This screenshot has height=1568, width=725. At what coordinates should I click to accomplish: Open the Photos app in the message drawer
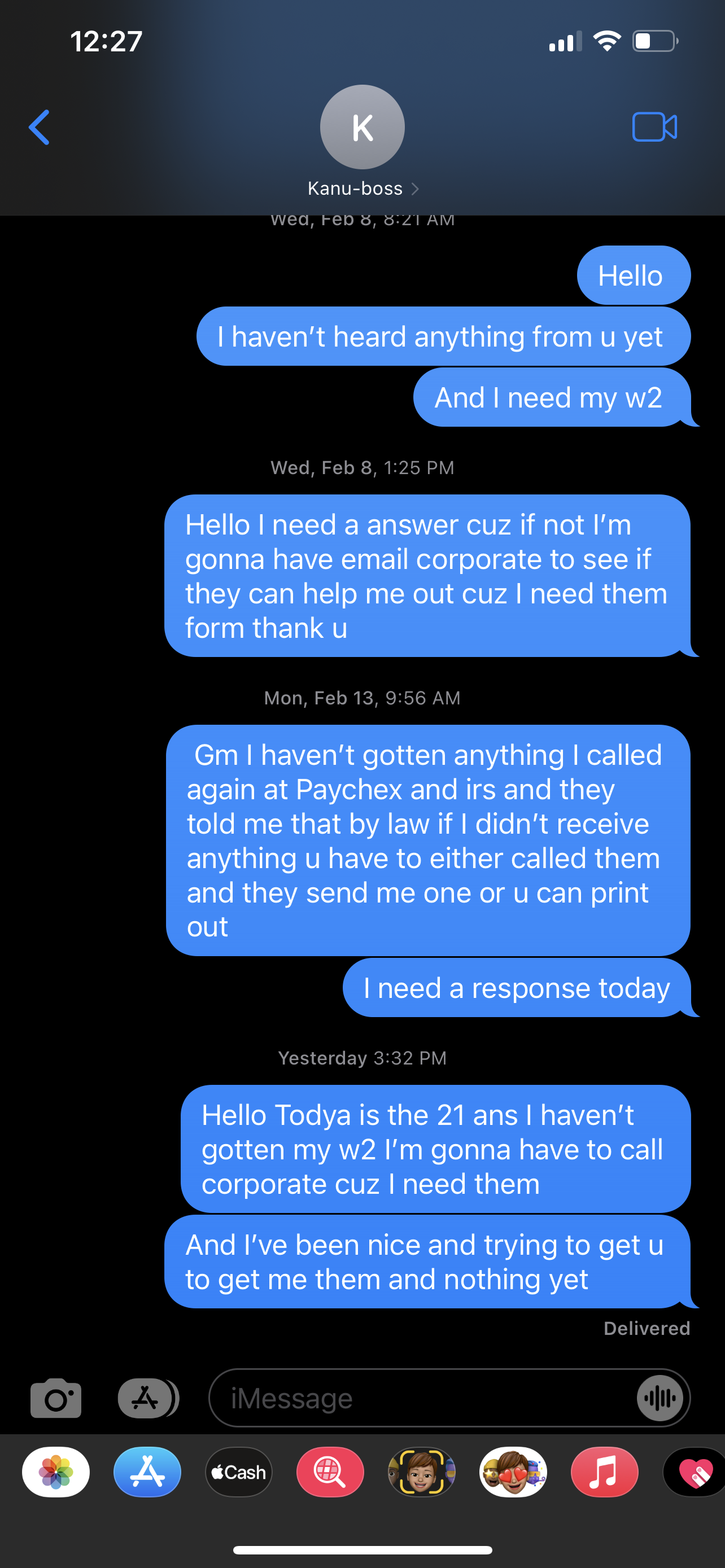click(56, 1473)
